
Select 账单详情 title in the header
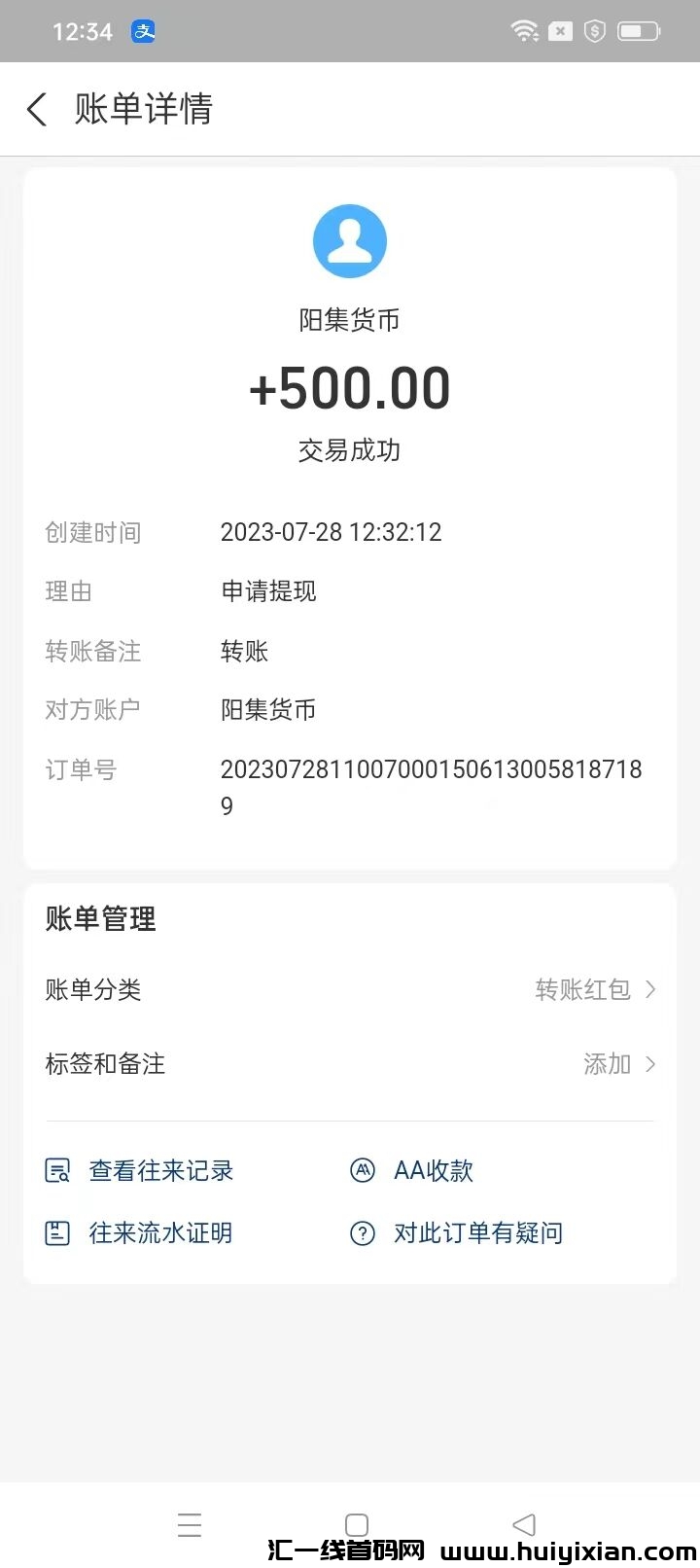click(144, 109)
